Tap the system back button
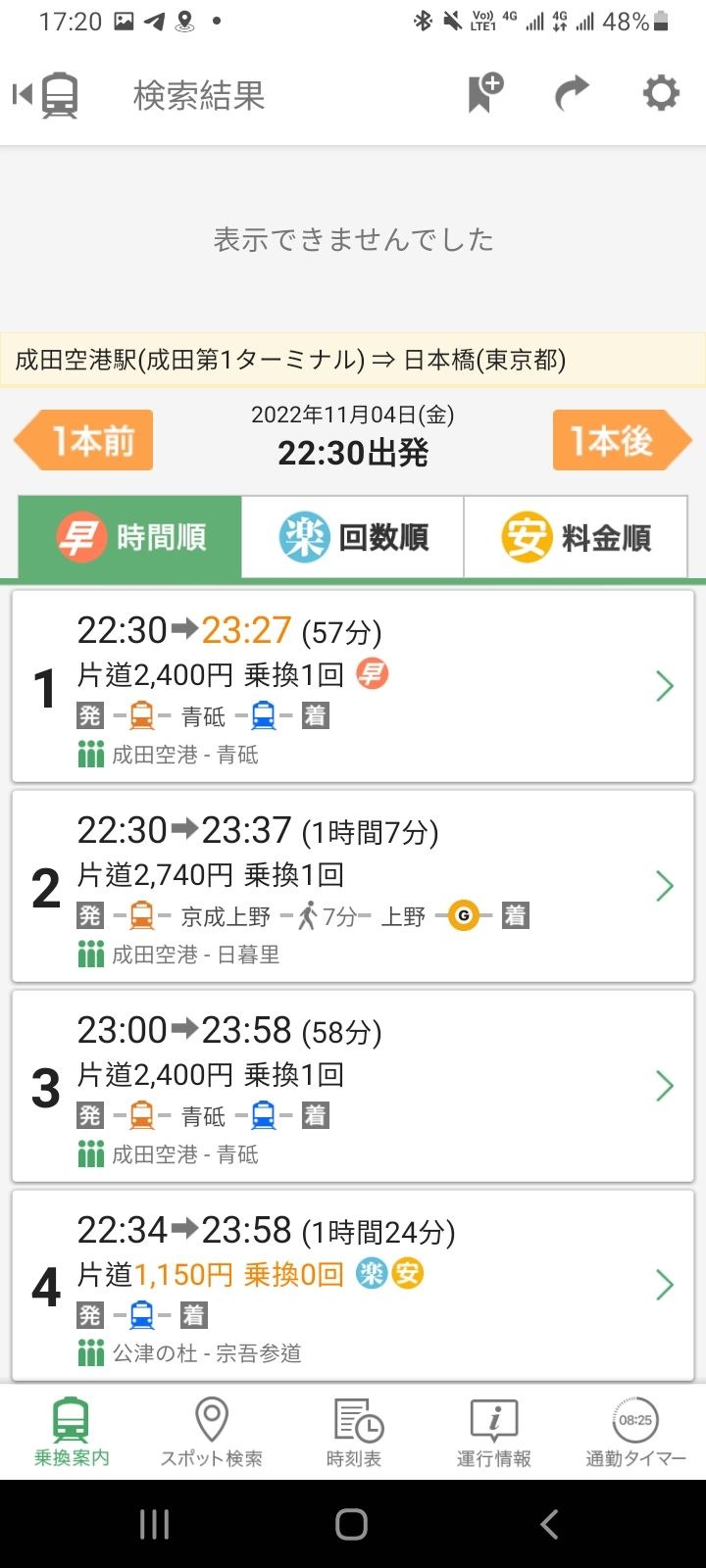The image size is (706, 1568). 549,1524
